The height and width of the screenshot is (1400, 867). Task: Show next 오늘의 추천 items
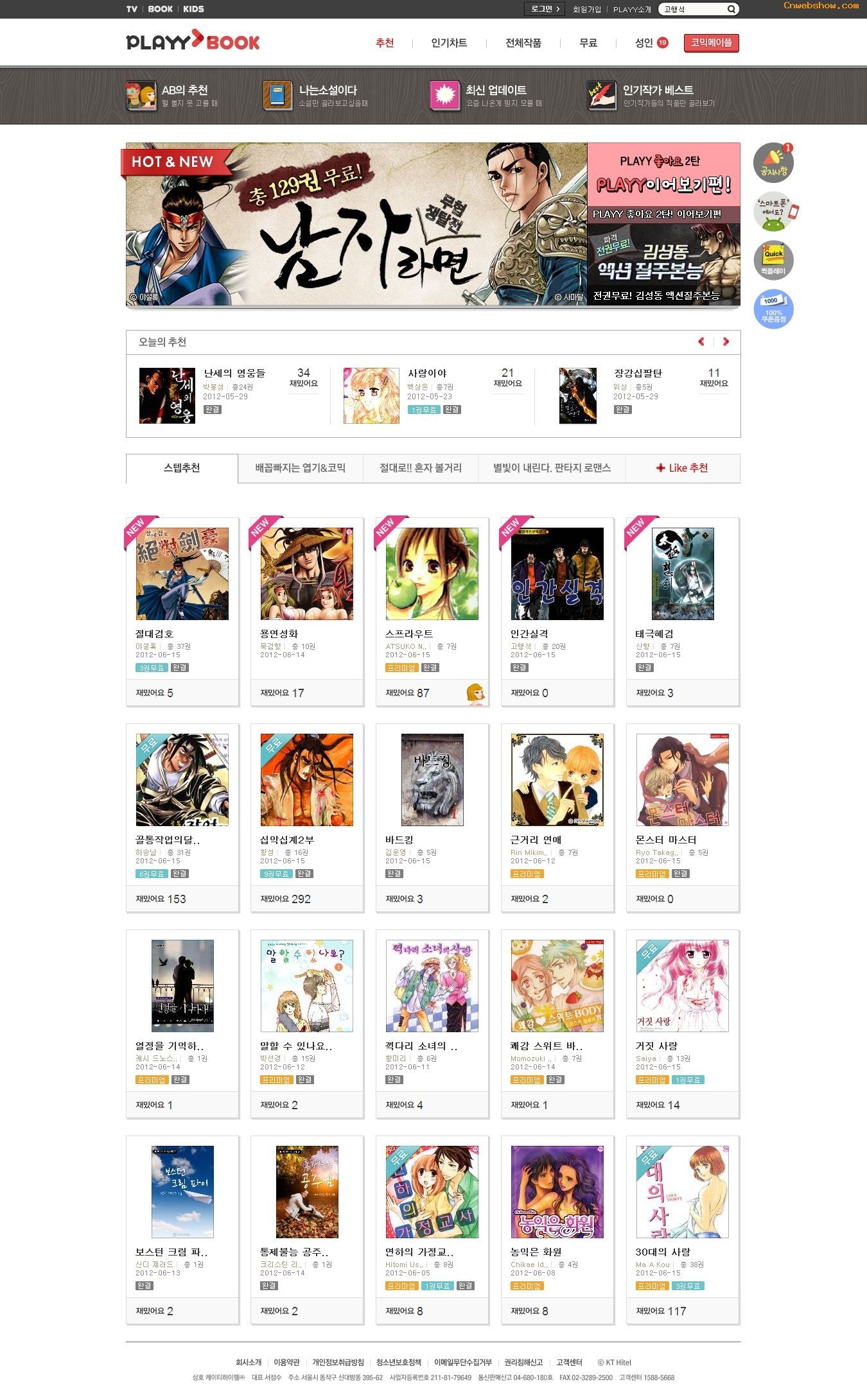point(726,341)
